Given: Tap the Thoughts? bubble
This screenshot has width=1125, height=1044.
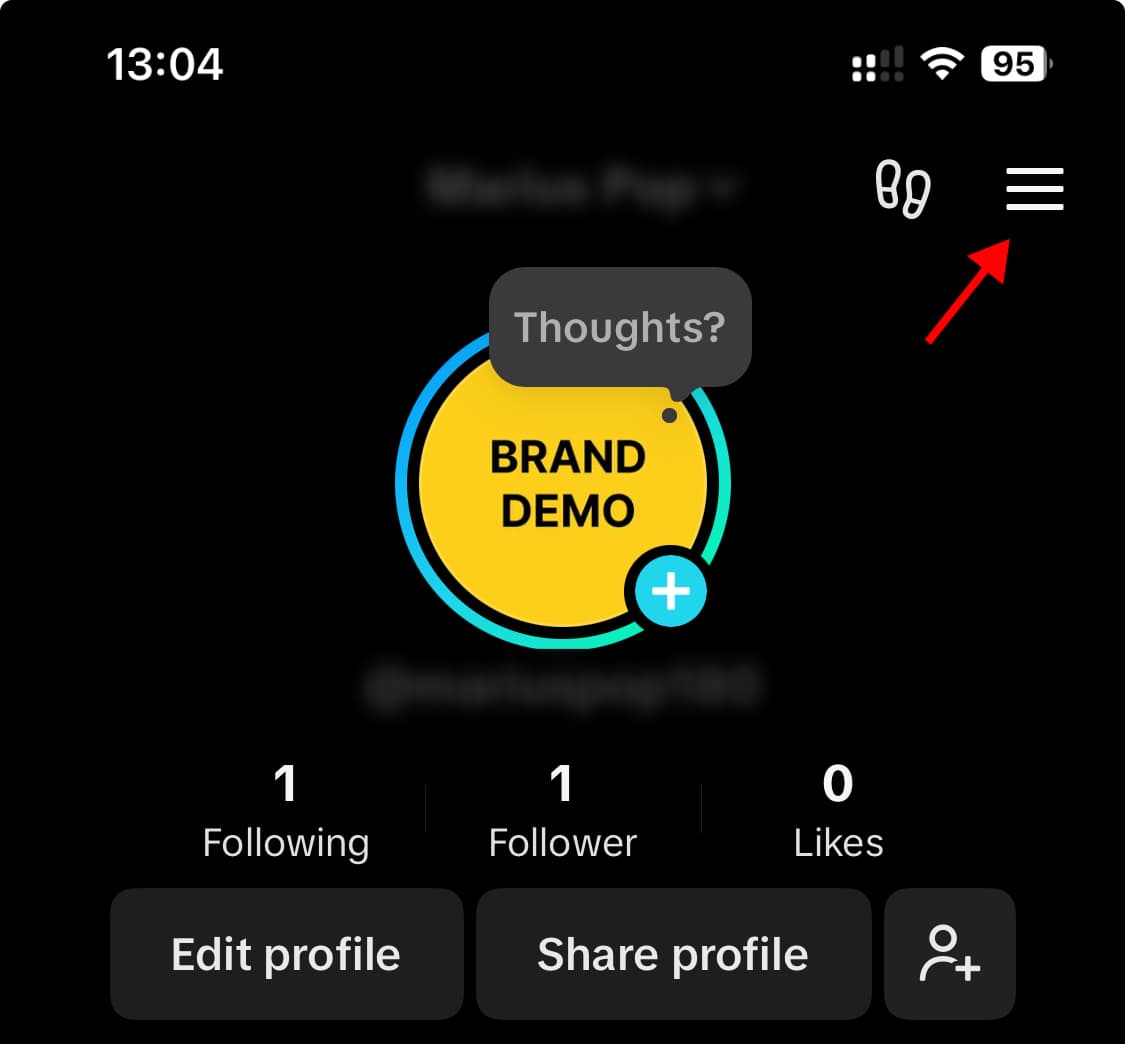Looking at the screenshot, I should click(x=619, y=327).
